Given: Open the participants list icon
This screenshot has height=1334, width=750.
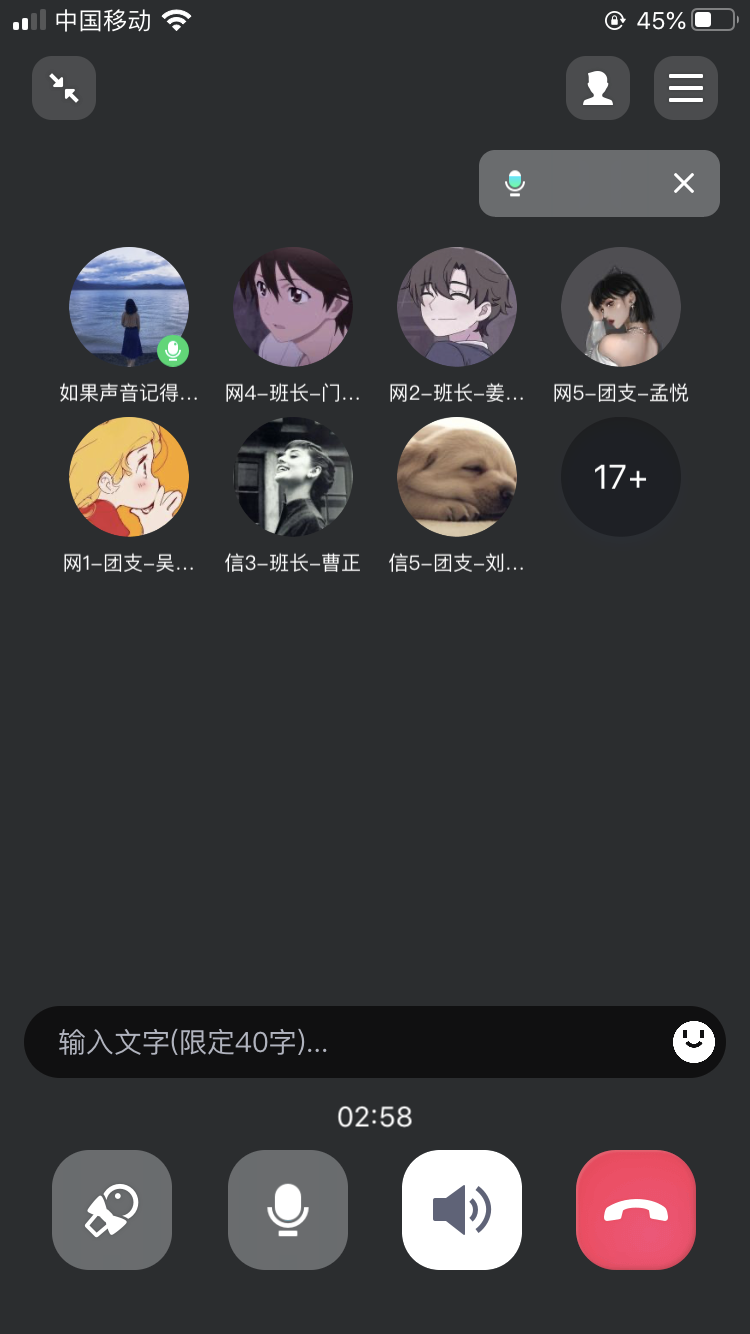Looking at the screenshot, I should 598,88.
